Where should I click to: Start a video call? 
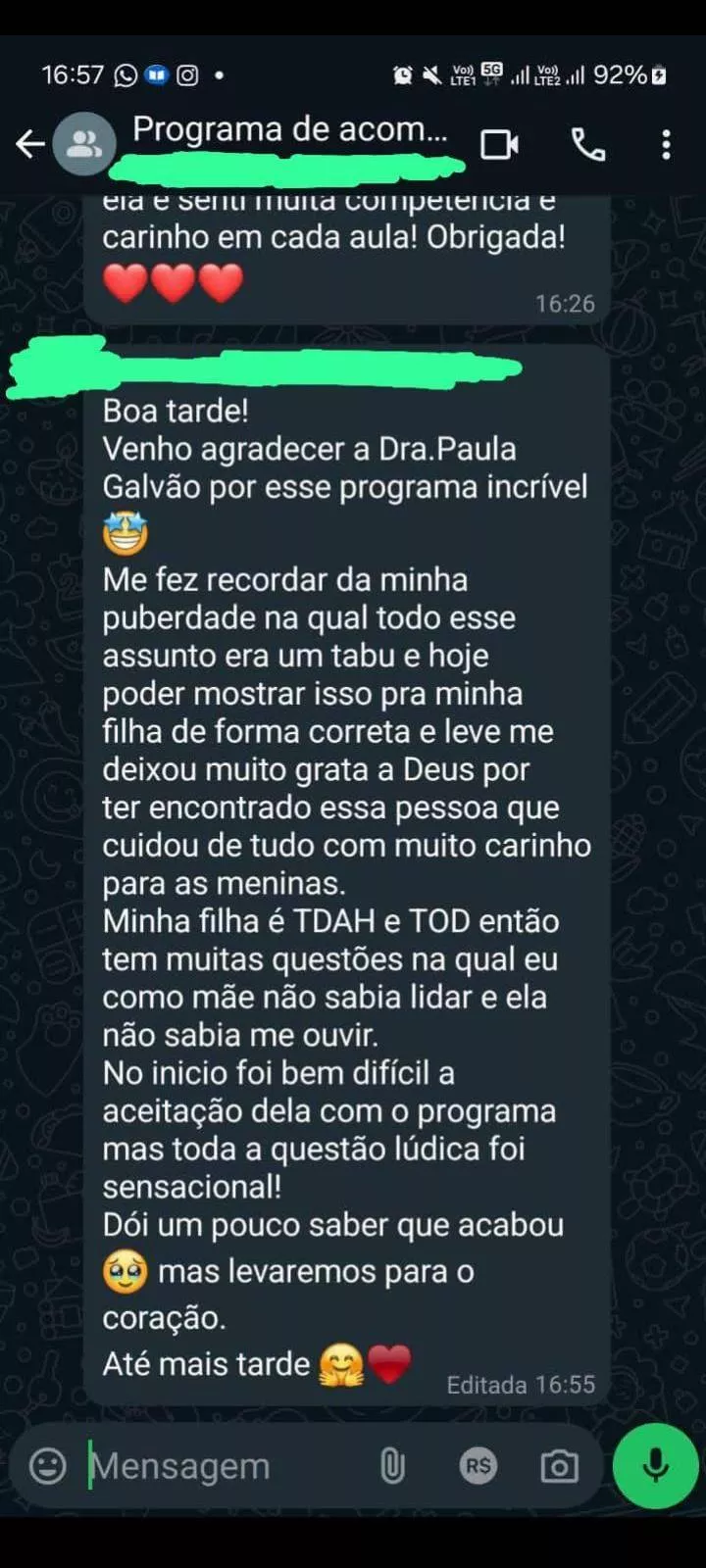click(499, 145)
